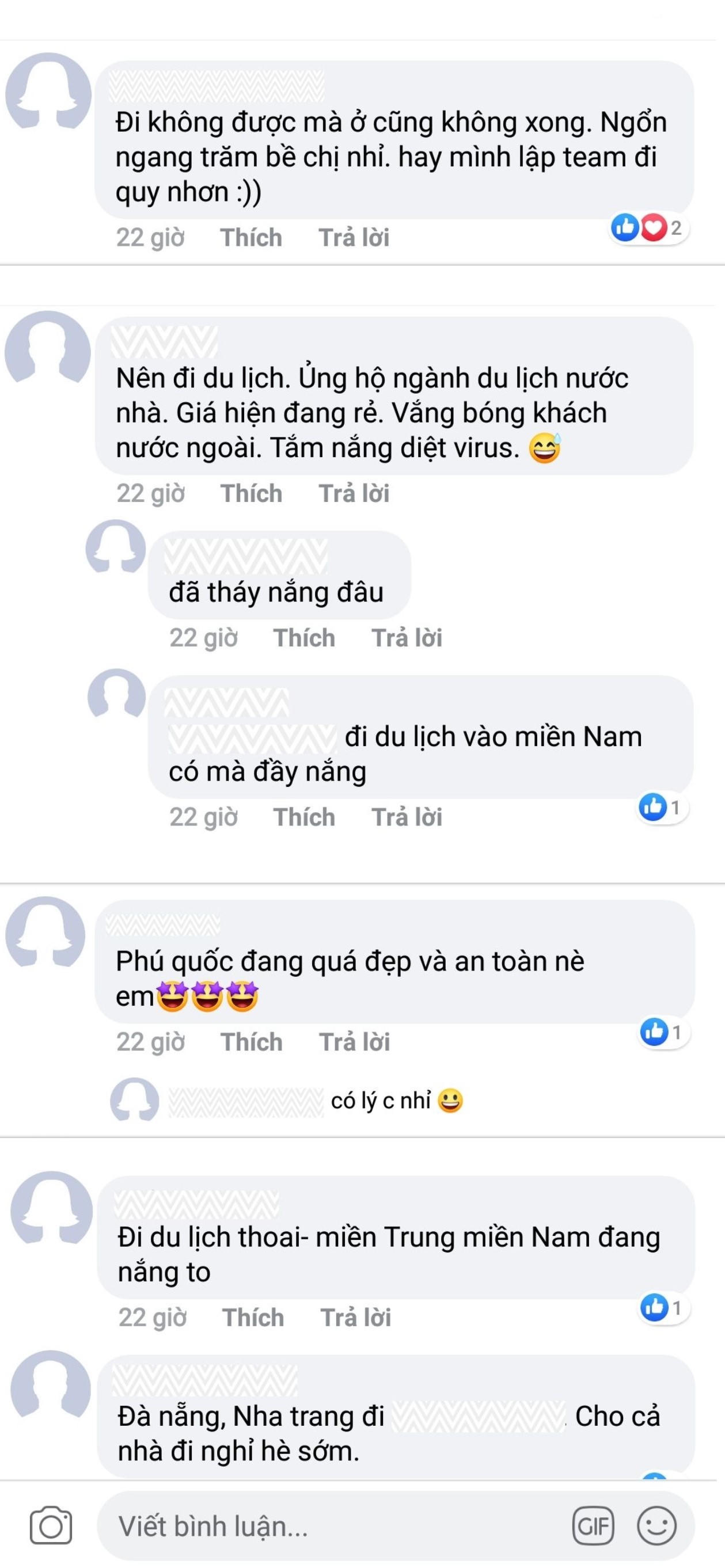Viewport: 725px width, 1568px height.
Task: Reply to the "lập team đi quy nhơn" comment
Action: 354,237
